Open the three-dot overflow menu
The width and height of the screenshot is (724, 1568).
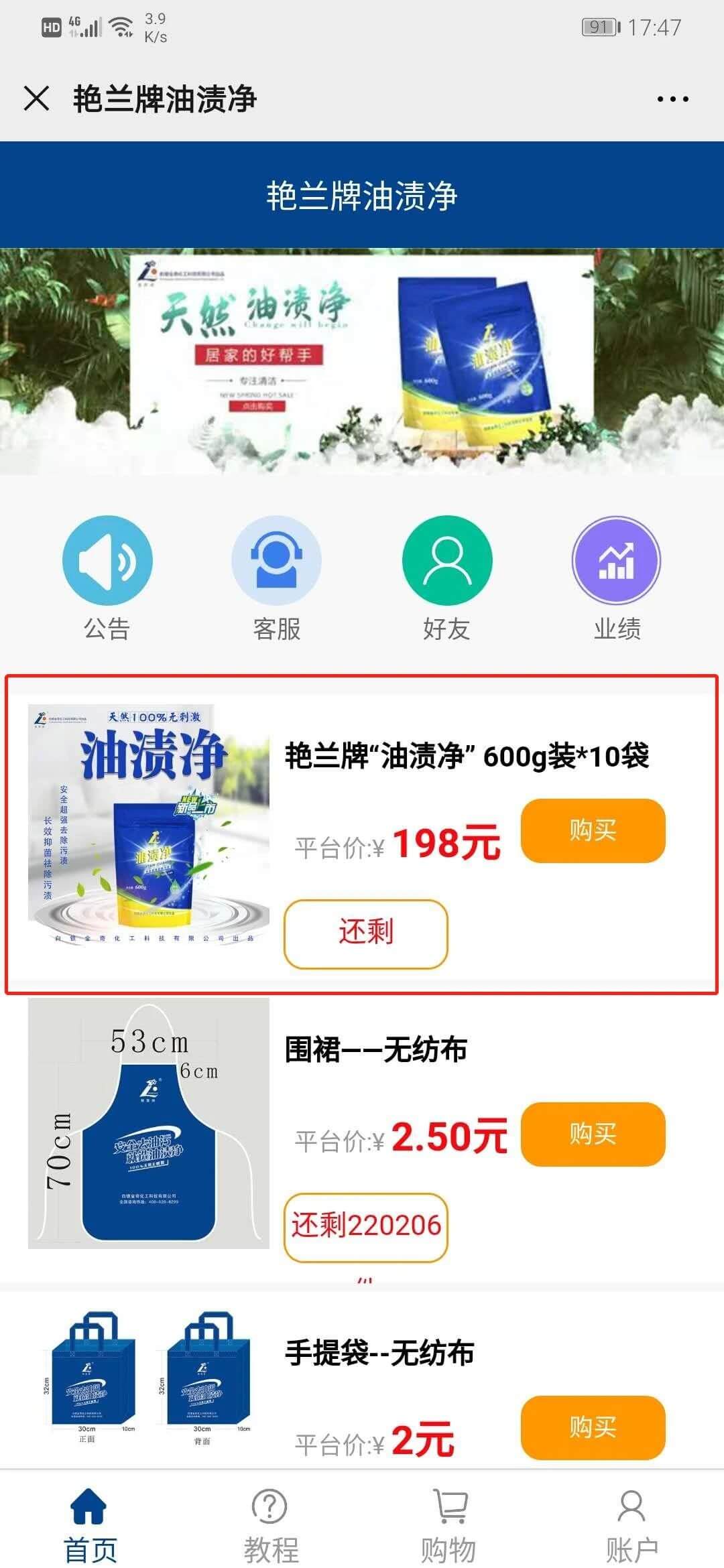672,99
